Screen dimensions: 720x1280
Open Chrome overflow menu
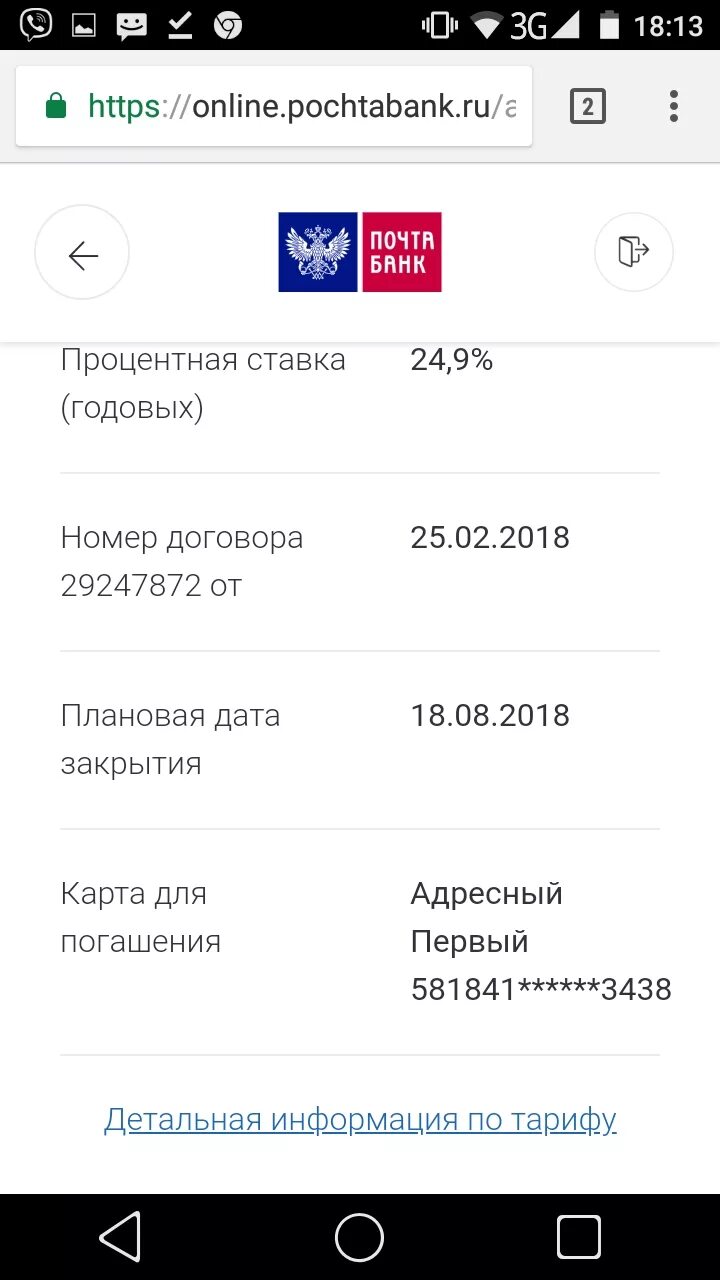tap(673, 106)
